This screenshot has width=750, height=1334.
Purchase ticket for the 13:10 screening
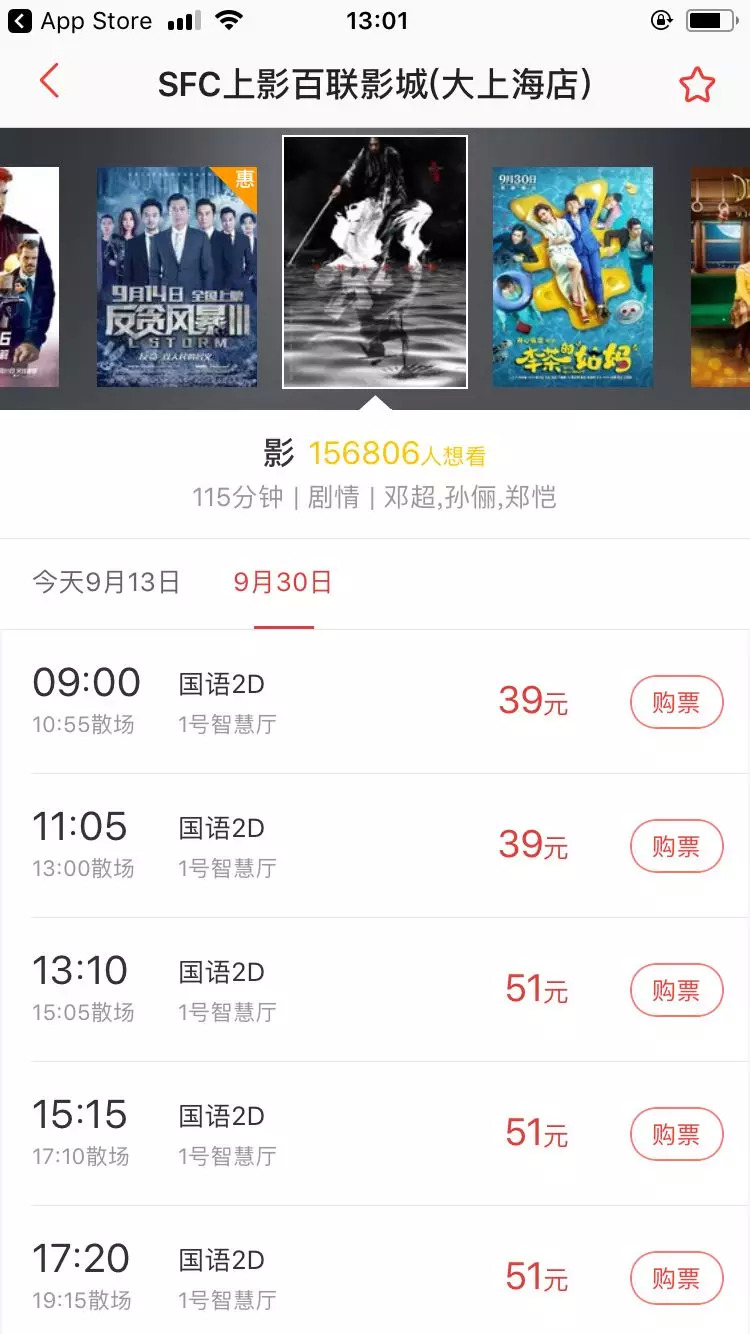tap(676, 990)
